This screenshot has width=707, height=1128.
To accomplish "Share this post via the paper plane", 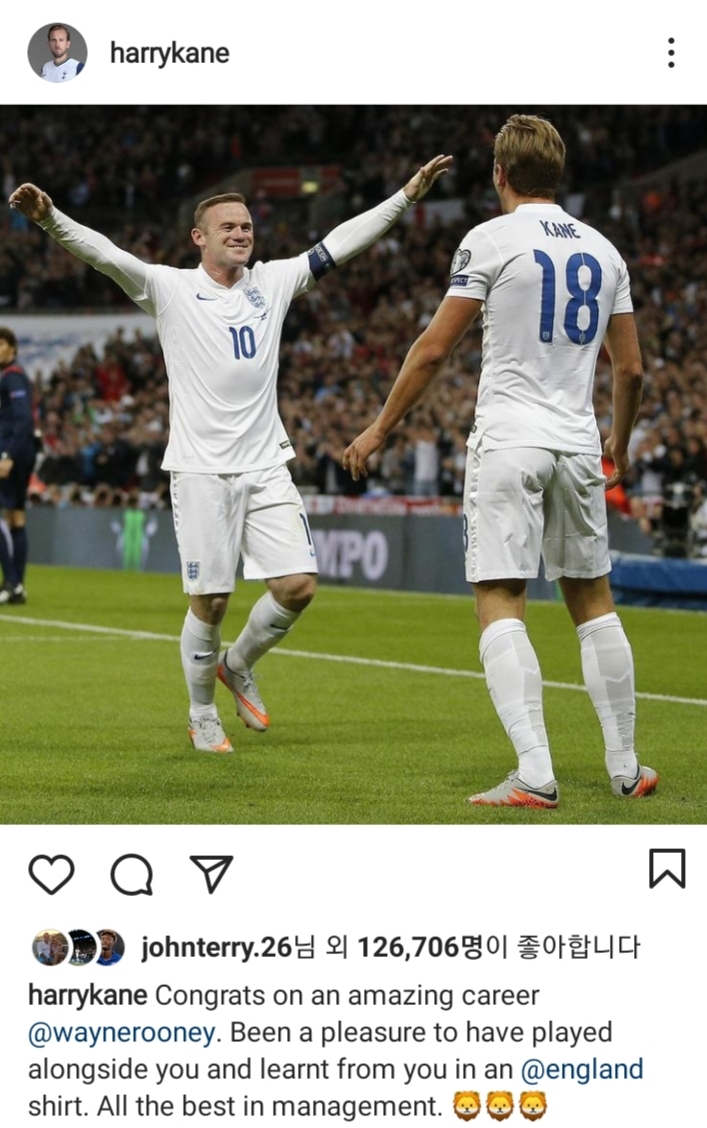I will [x=211, y=874].
